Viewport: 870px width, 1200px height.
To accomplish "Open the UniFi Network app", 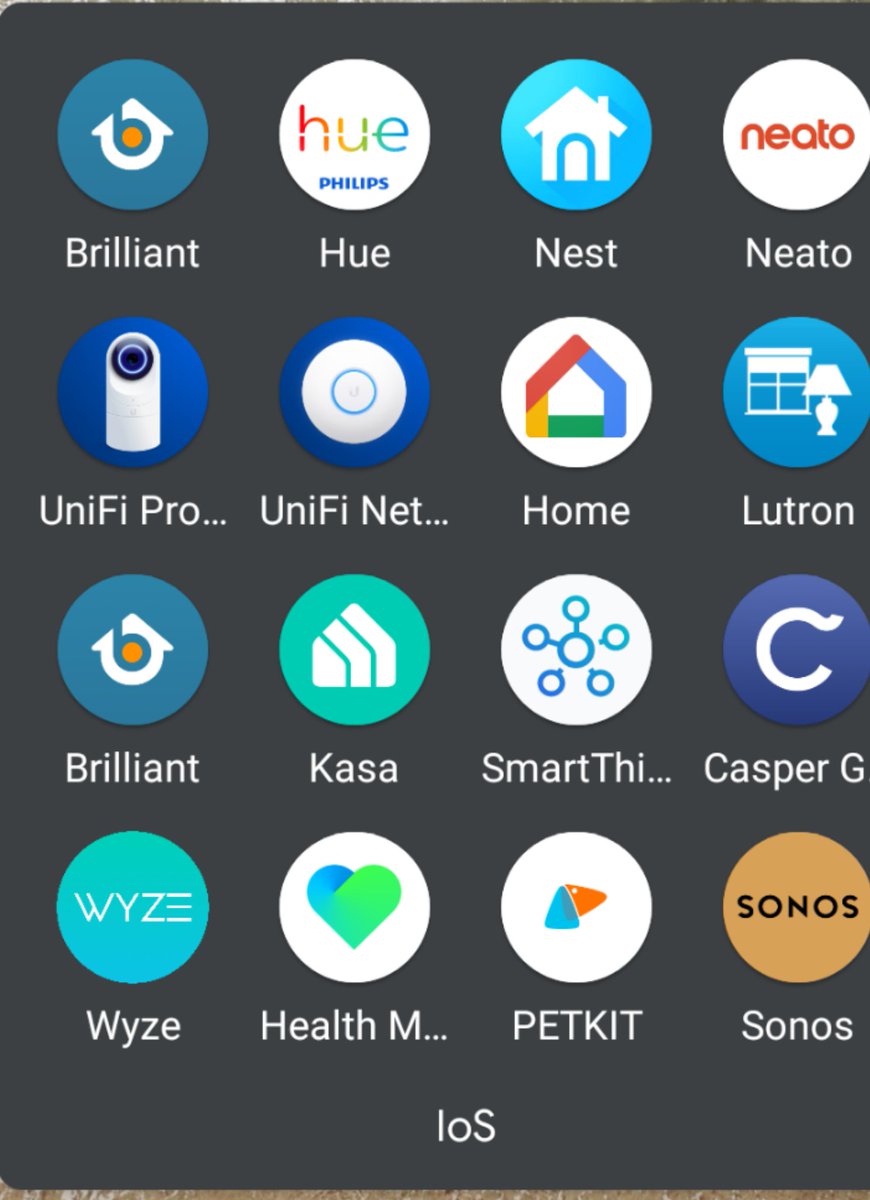I will click(x=354, y=393).
